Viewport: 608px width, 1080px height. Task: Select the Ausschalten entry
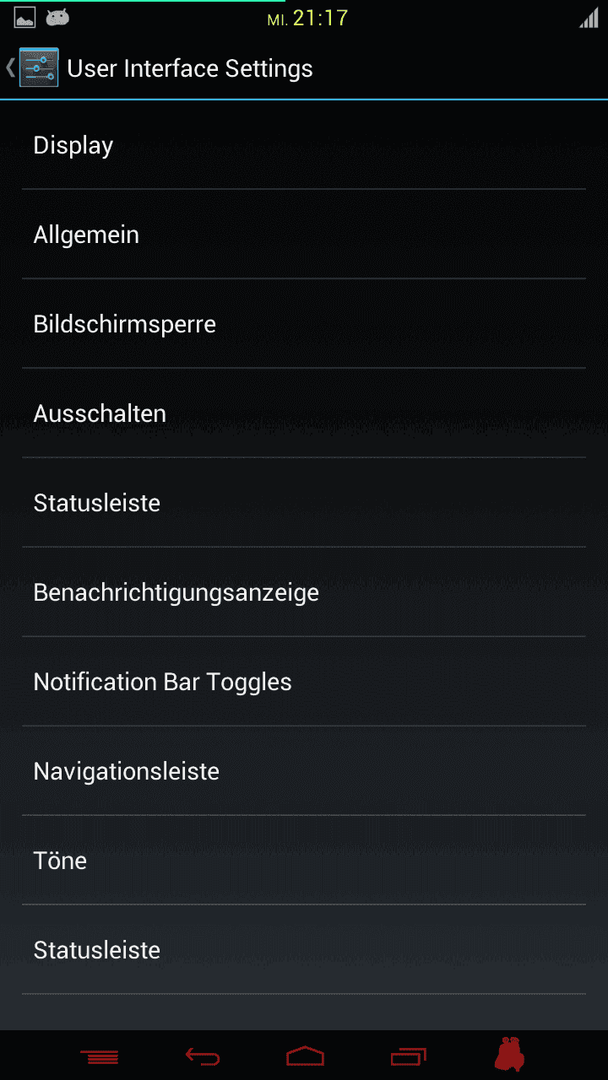pos(304,413)
